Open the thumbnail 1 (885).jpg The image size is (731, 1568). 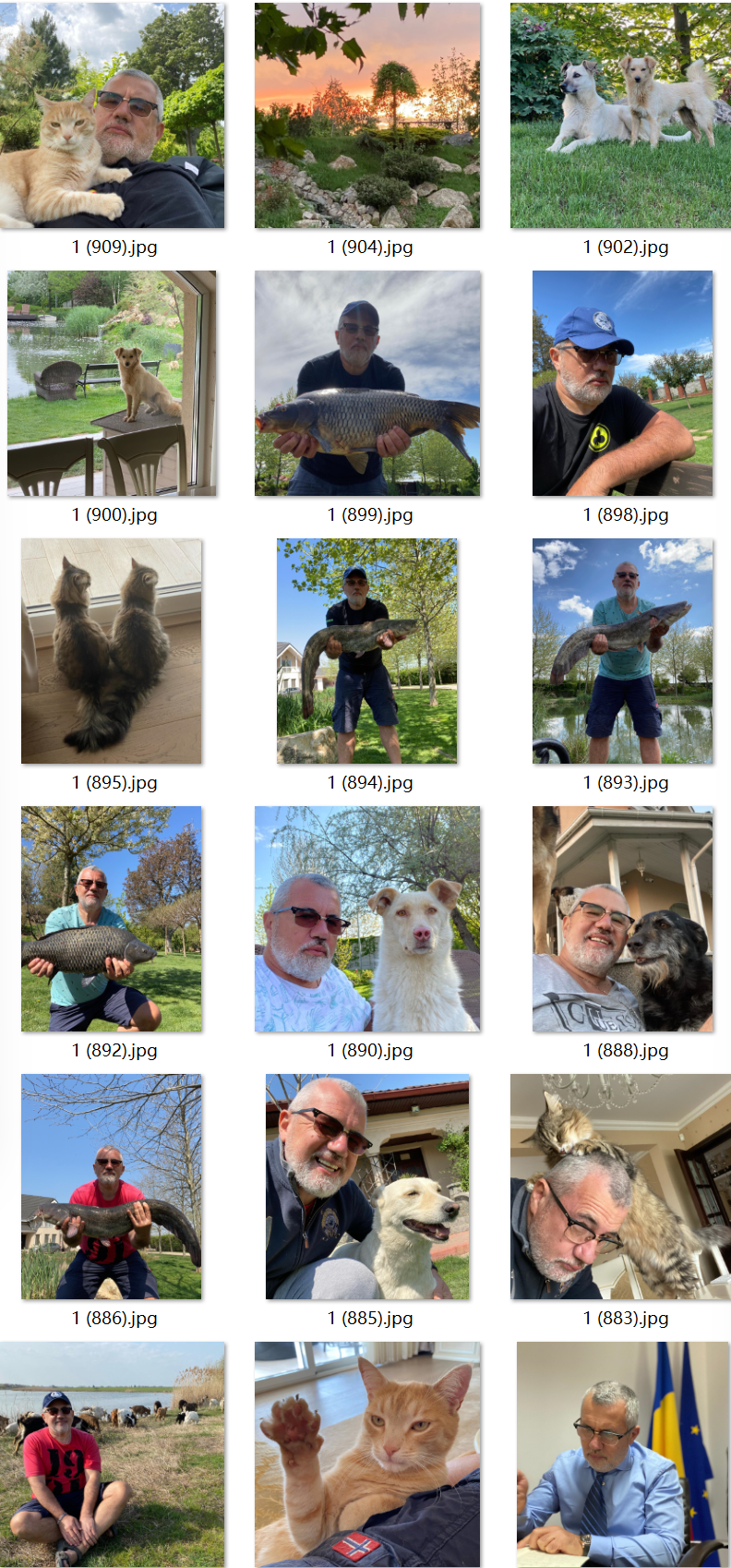pyautogui.click(x=367, y=1187)
